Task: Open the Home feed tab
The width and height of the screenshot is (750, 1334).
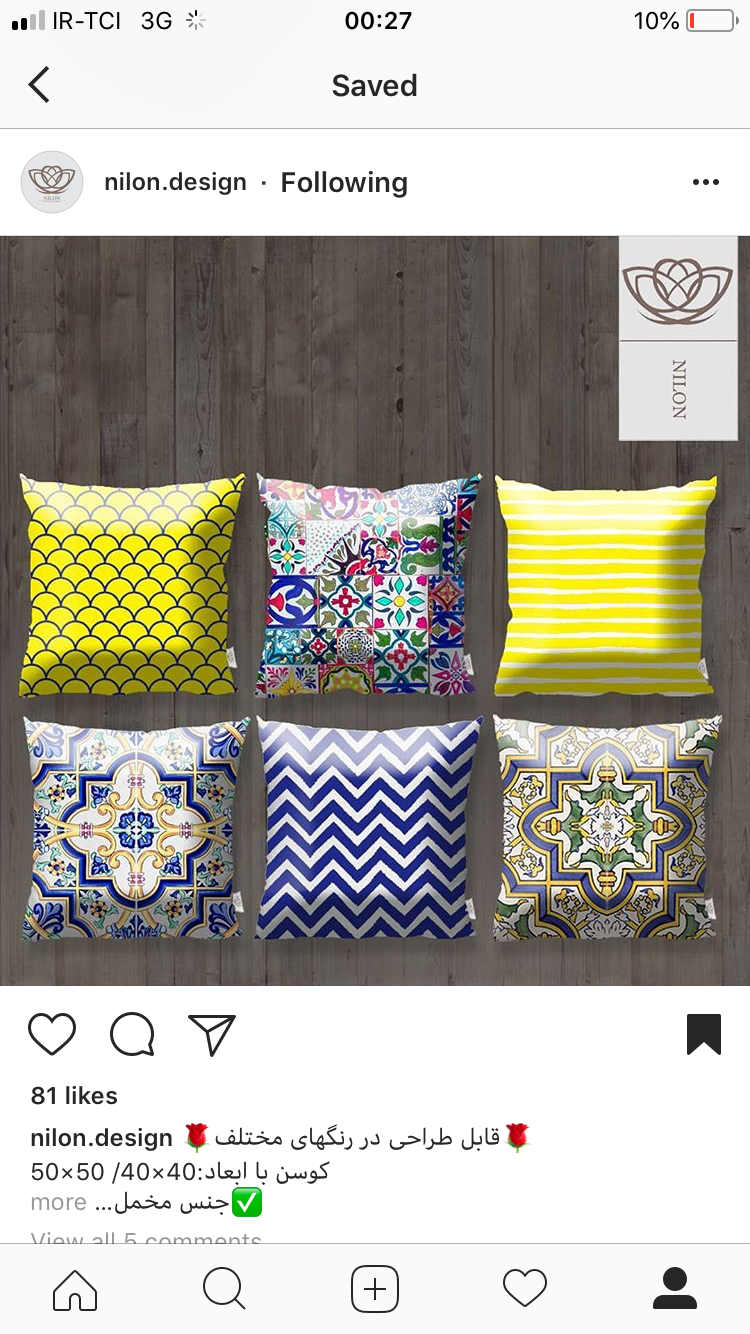Action: pyautogui.click(x=75, y=1288)
